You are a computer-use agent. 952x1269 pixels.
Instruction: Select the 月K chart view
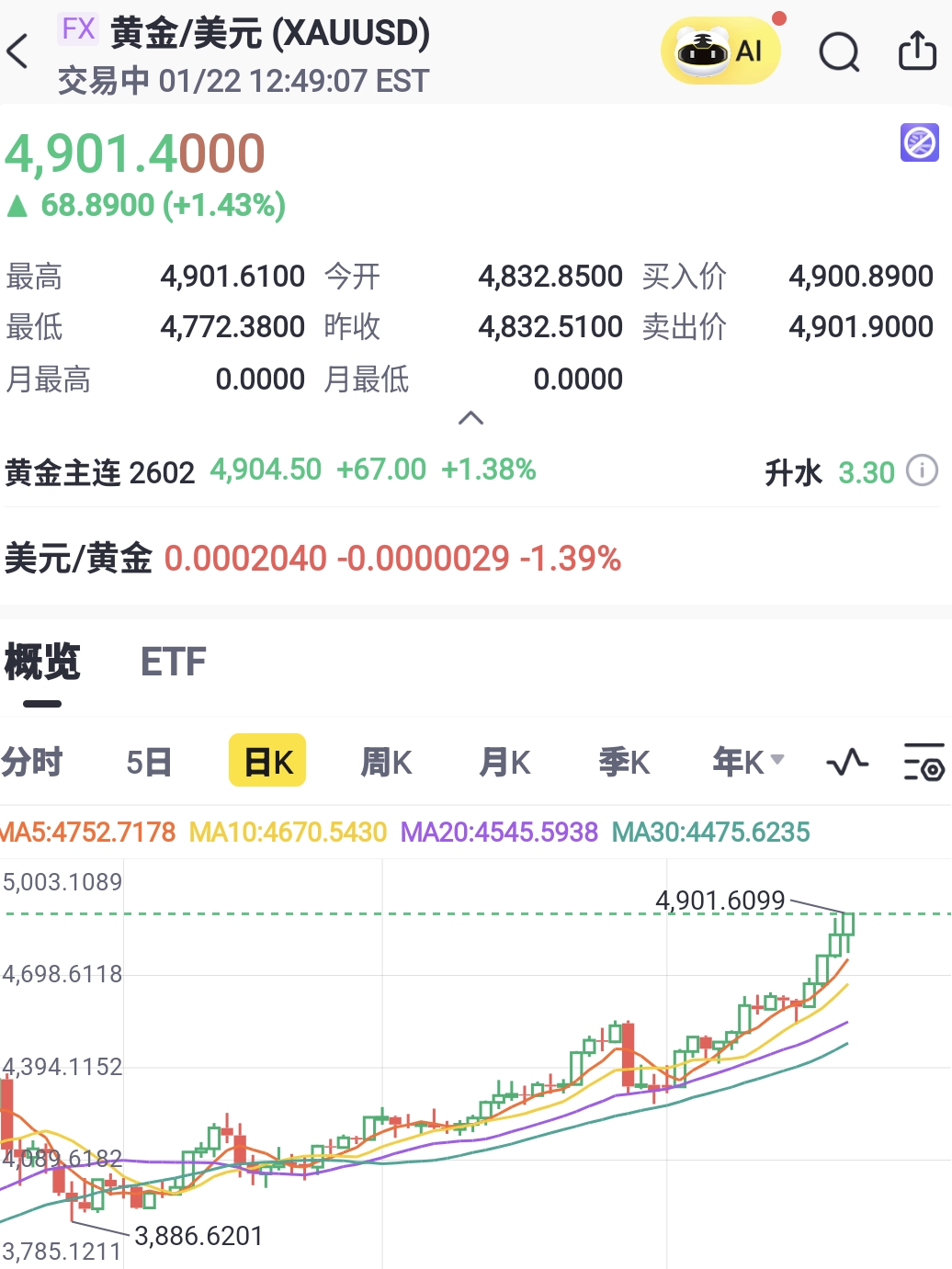(x=504, y=763)
